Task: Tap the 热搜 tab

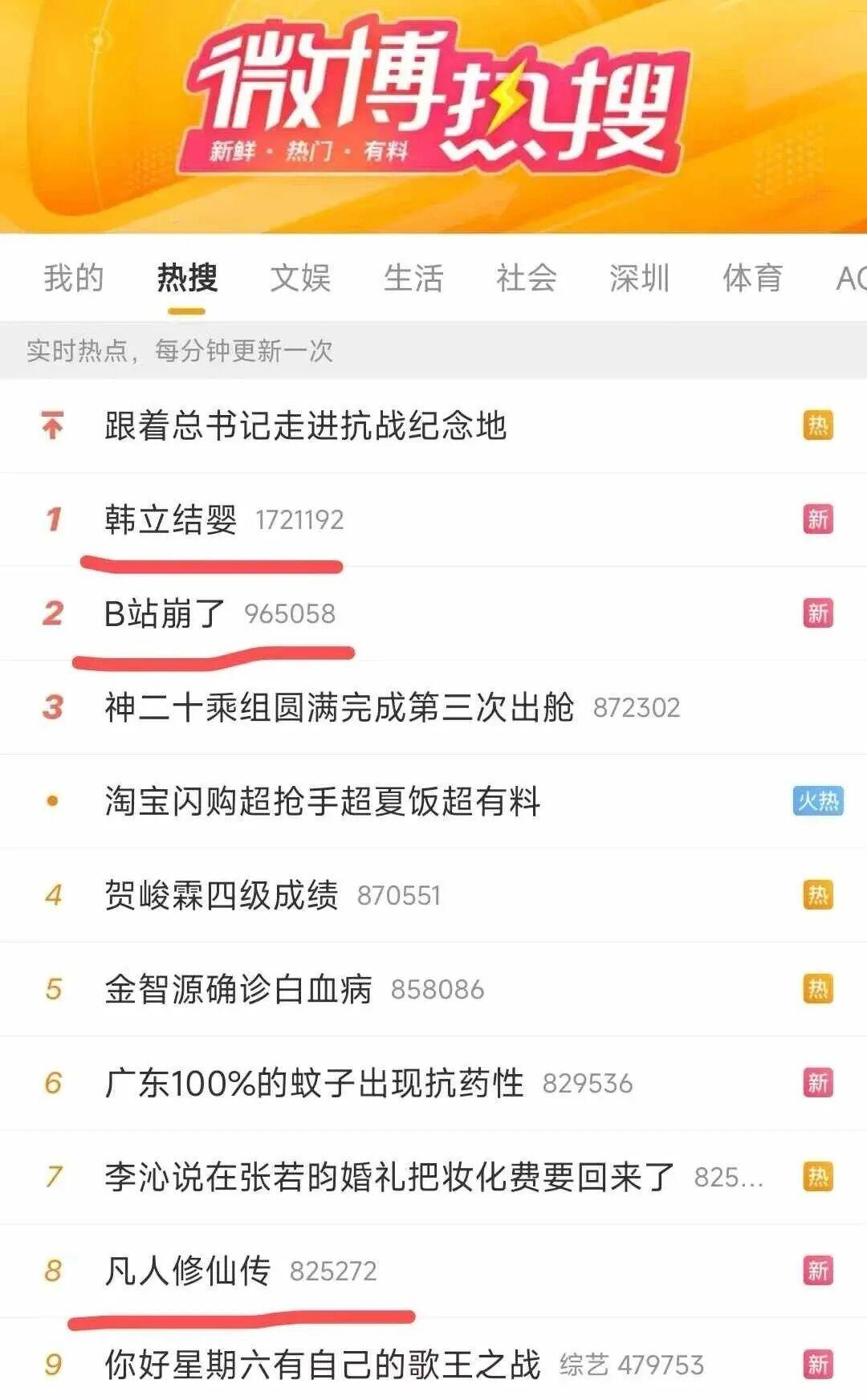Action: [x=187, y=278]
